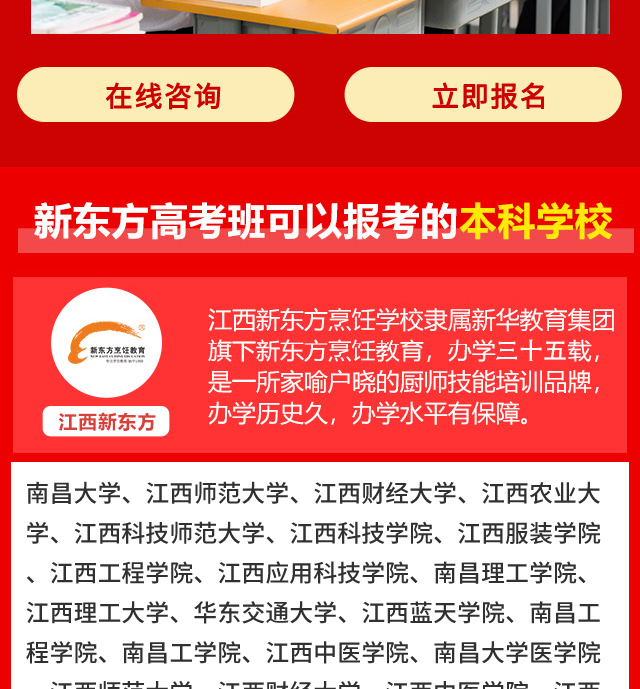Tap the 在线咨询 button
The width and height of the screenshot is (640, 689).
tap(156, 95)
